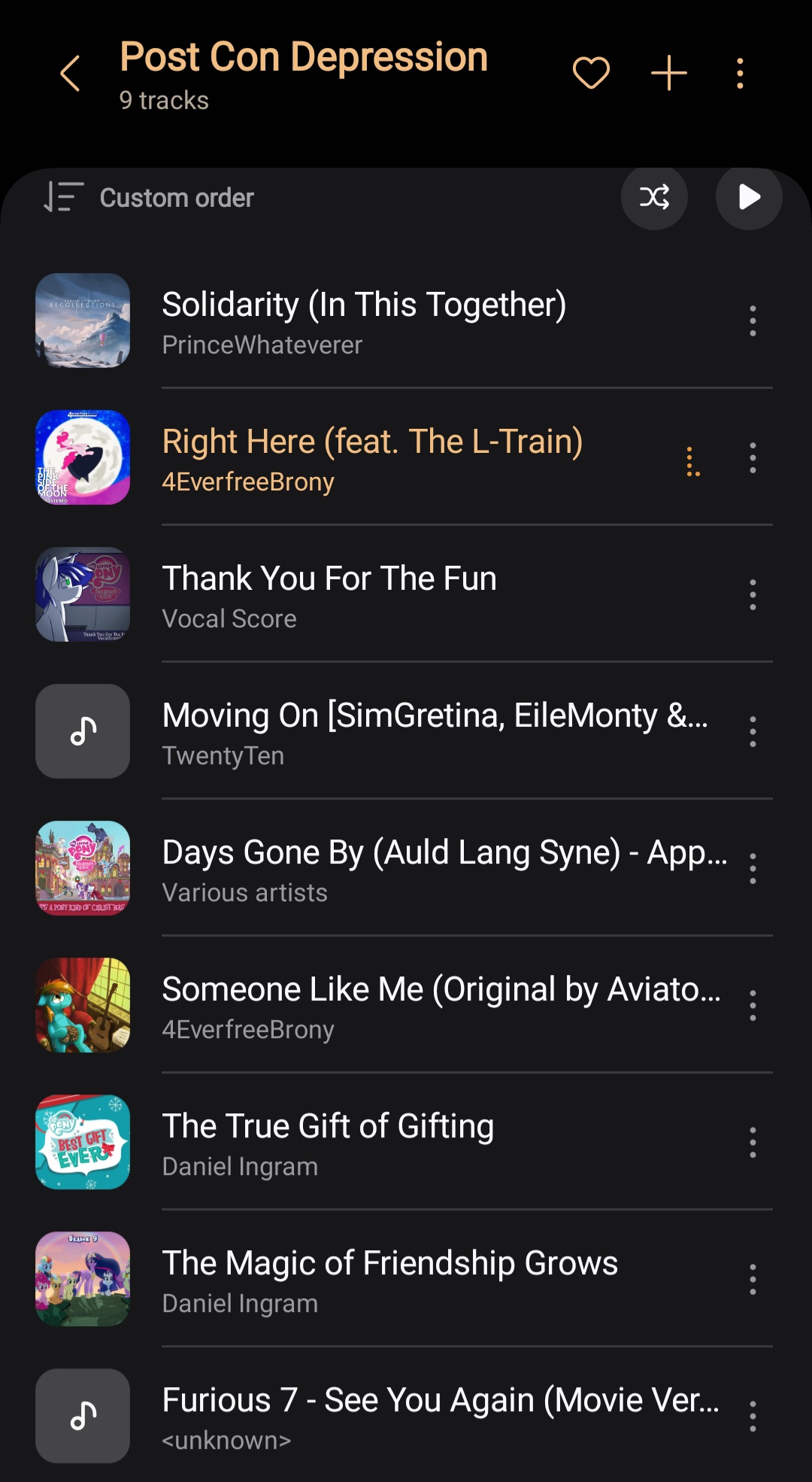The image size is (812, 1482).
Task: Play Days Gone By (Auld Lang Syne)
Action: (x=444, y=869)
